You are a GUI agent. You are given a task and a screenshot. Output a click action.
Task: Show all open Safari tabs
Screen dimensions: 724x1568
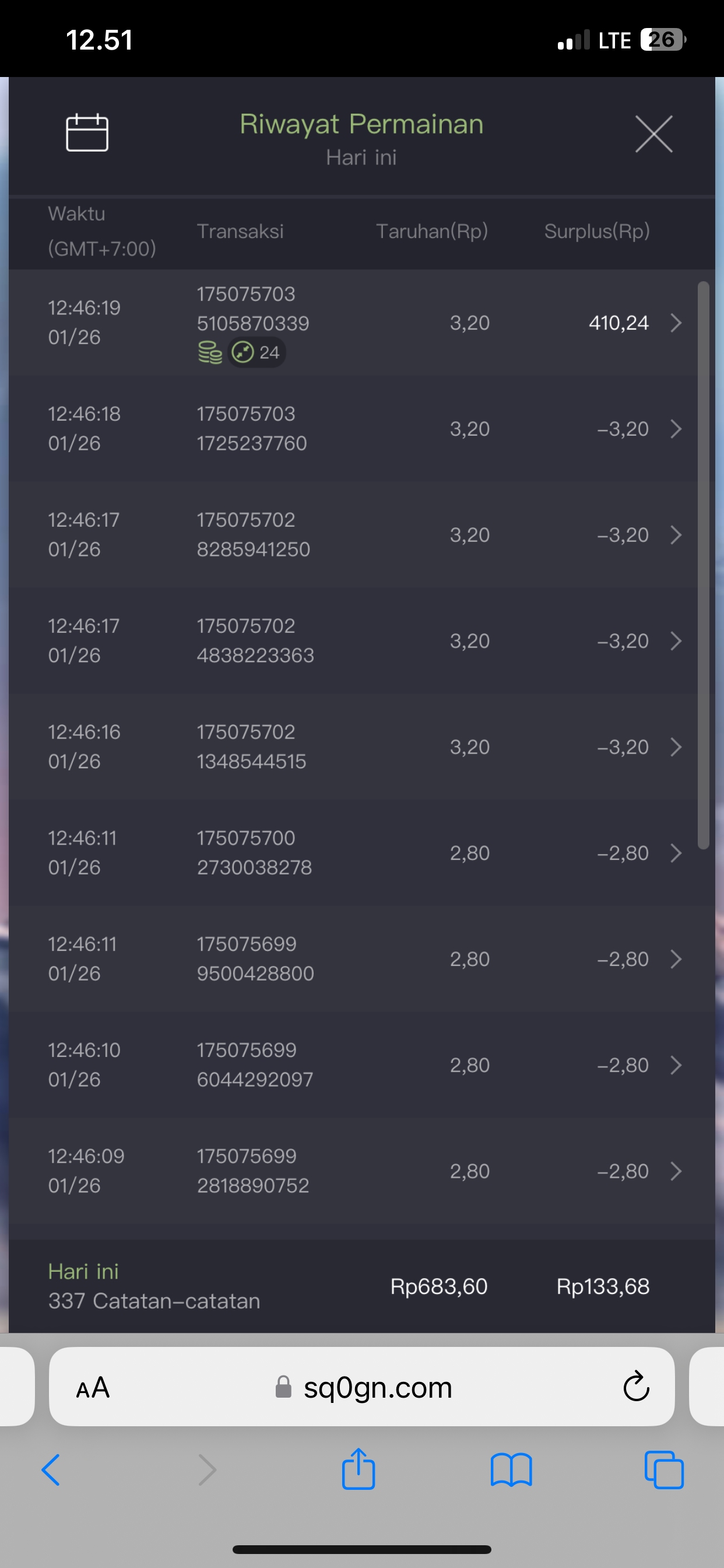click(664, 1470)
